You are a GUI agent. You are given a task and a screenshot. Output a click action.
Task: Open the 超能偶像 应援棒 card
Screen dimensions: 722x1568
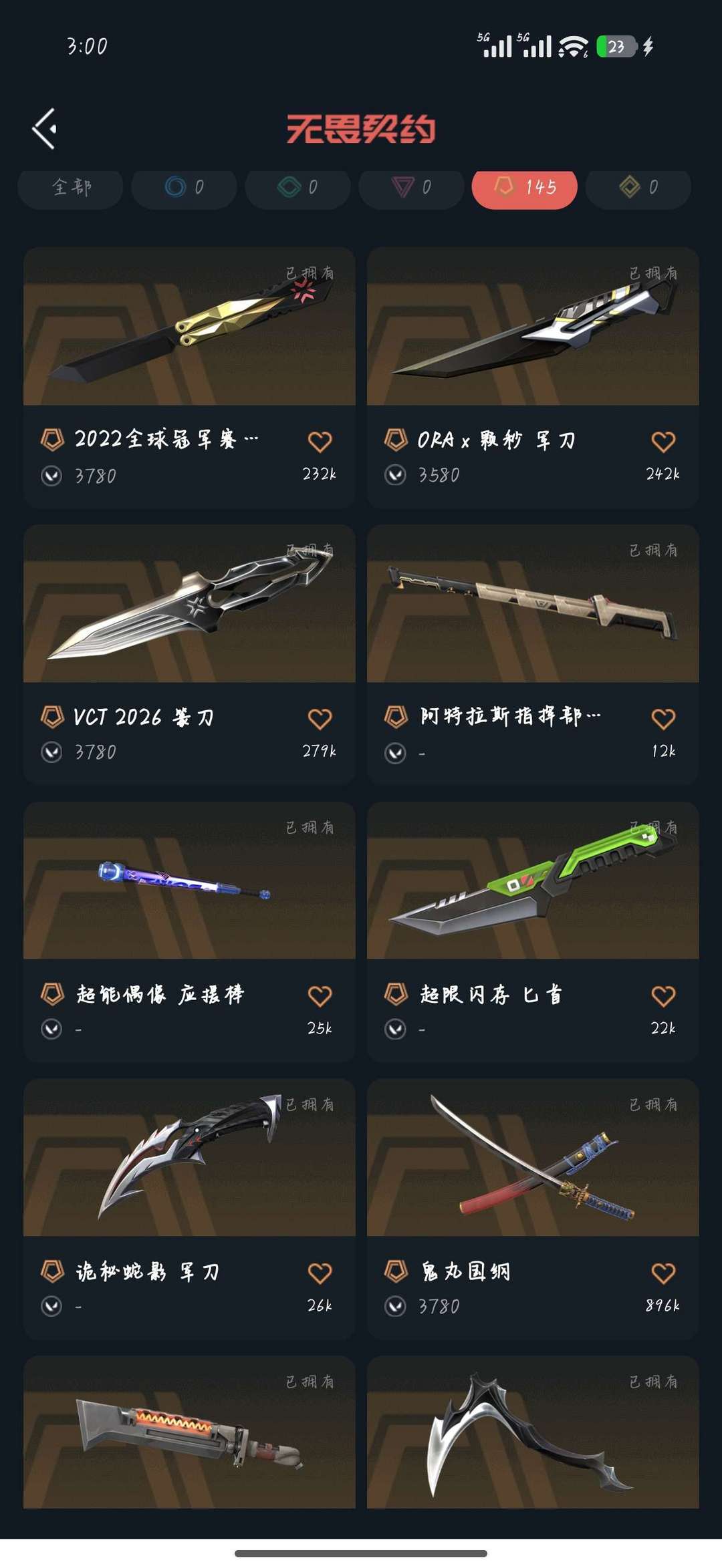[189, 881]
